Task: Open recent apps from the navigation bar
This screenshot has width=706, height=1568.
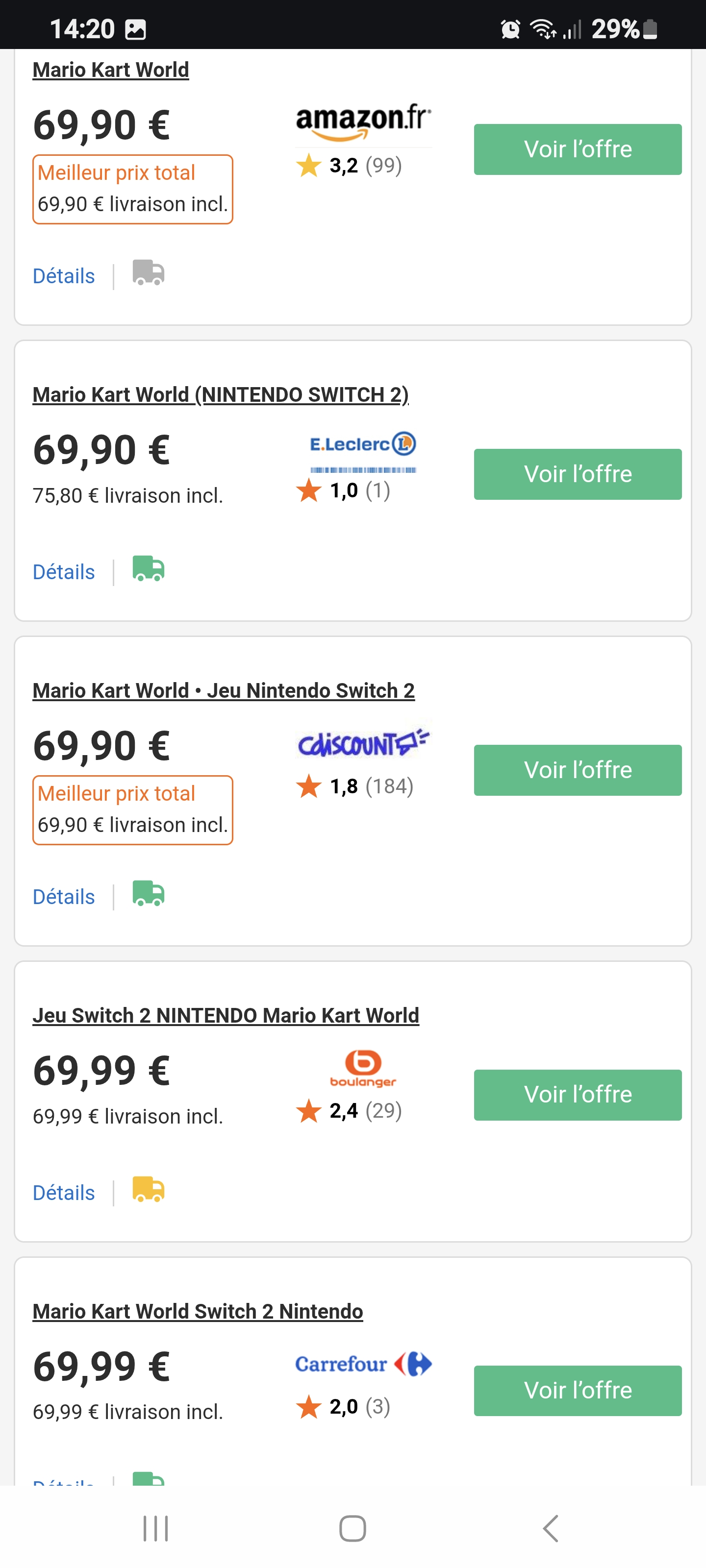Action: point(155,1528)
